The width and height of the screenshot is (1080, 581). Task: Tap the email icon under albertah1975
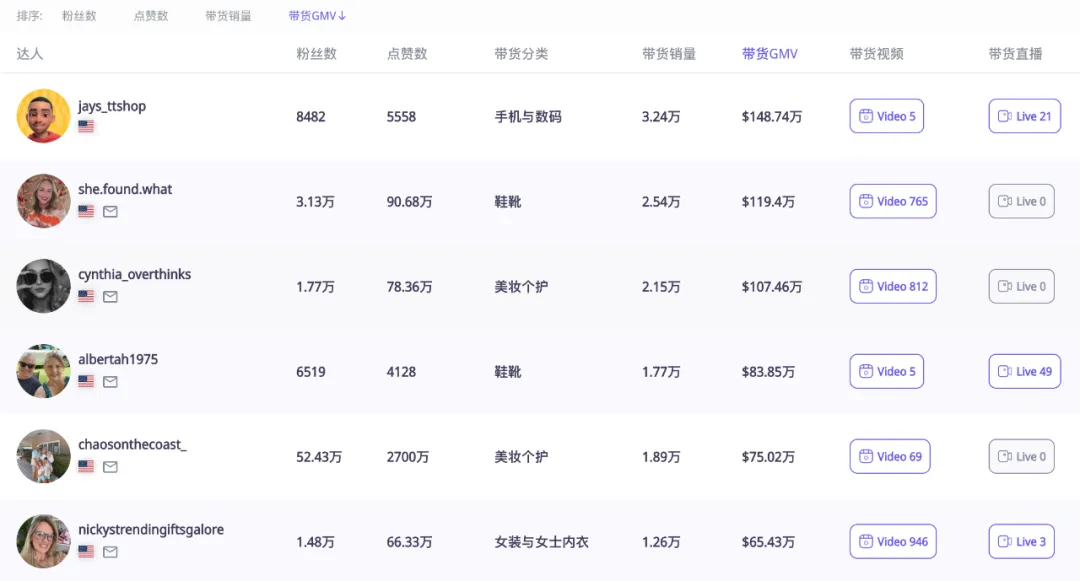[x=110, y=382]
